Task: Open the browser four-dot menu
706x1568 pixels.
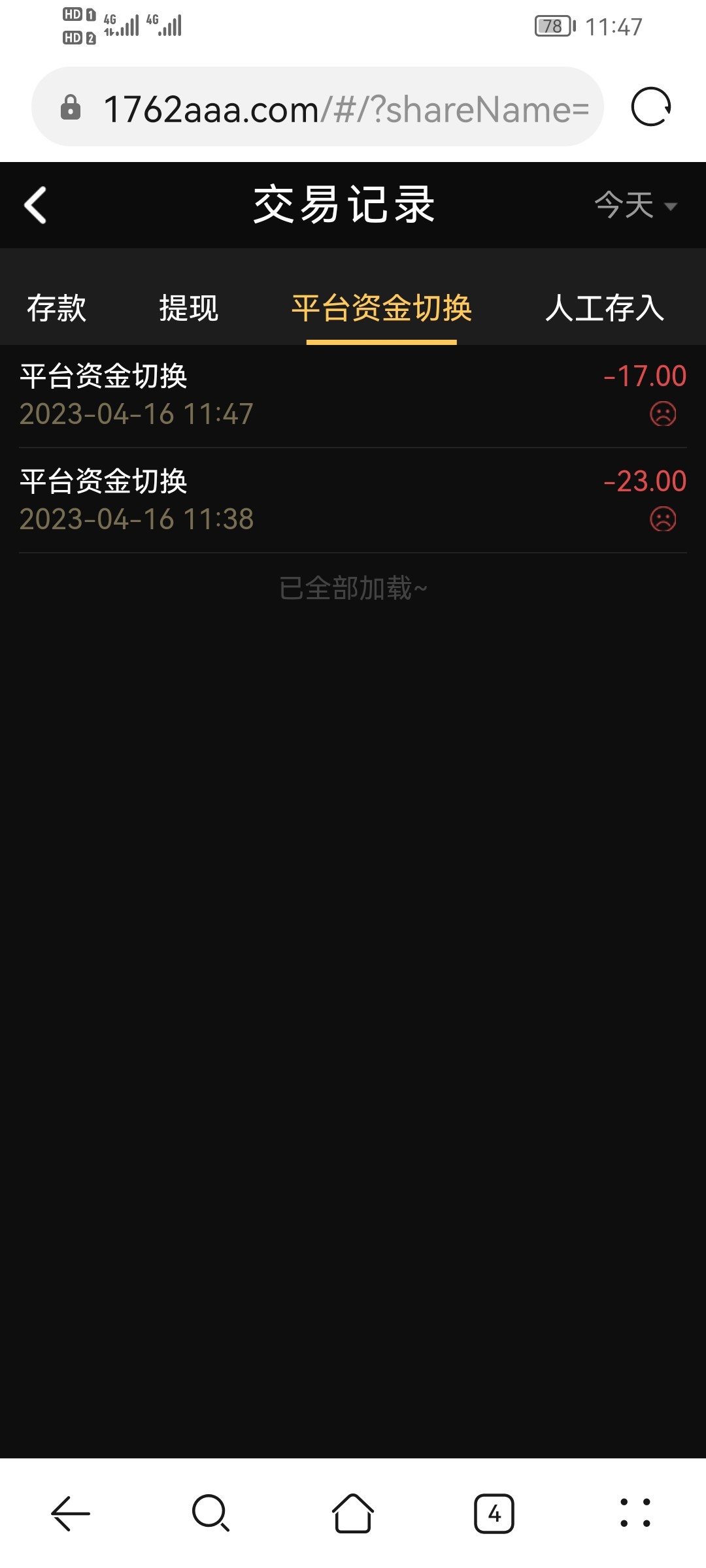Action: [x=635, y=1513]
